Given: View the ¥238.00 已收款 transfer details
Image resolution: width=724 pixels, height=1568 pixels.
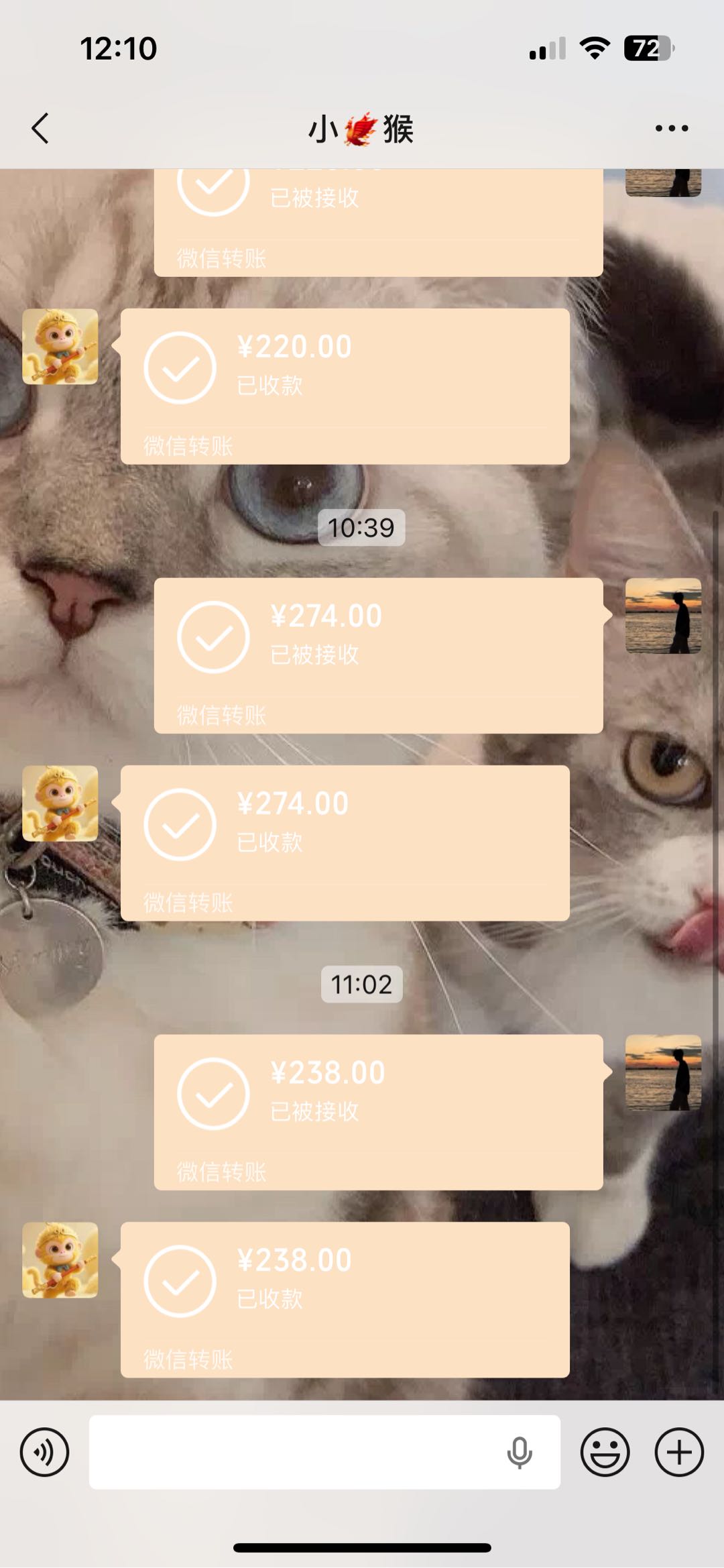Looking at the screenshot, I should point(345,1299).
